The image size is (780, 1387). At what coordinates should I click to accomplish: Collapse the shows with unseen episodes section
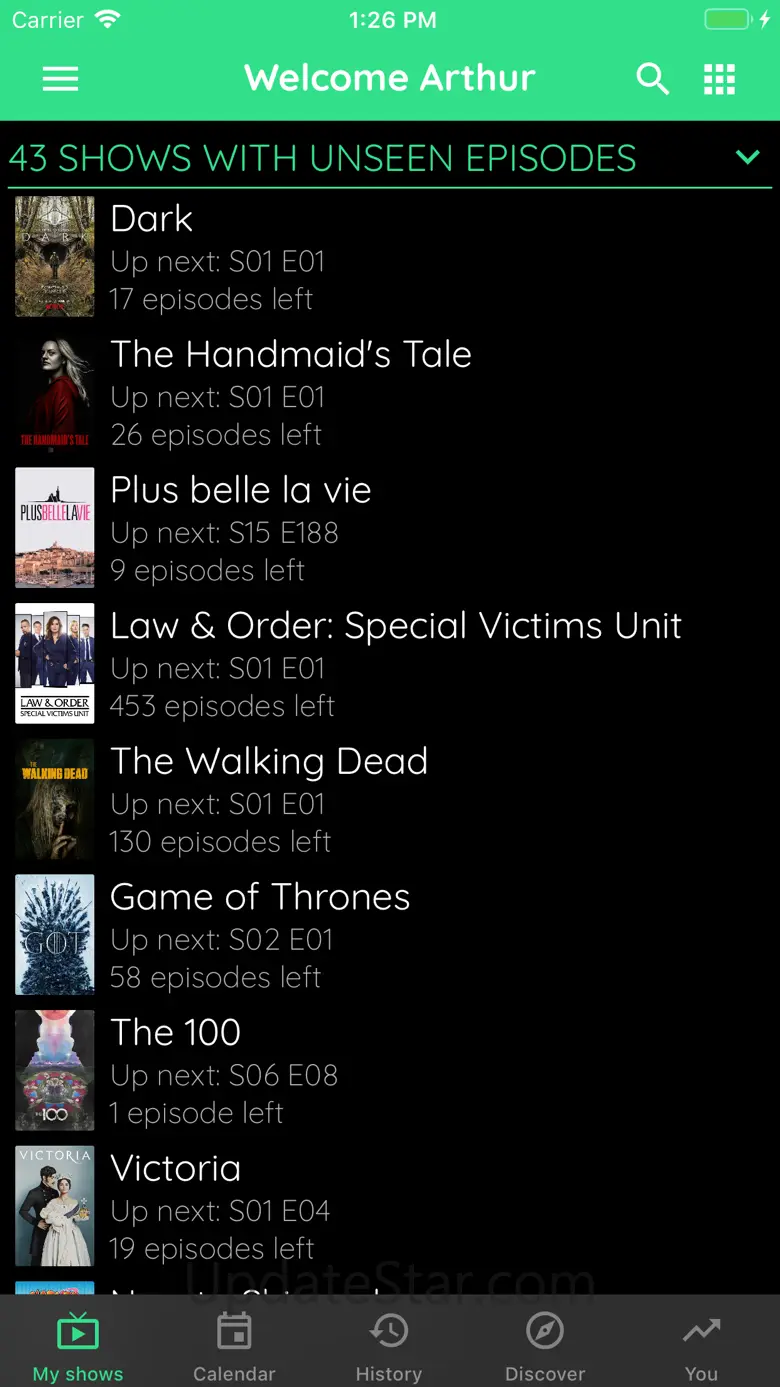747,157
